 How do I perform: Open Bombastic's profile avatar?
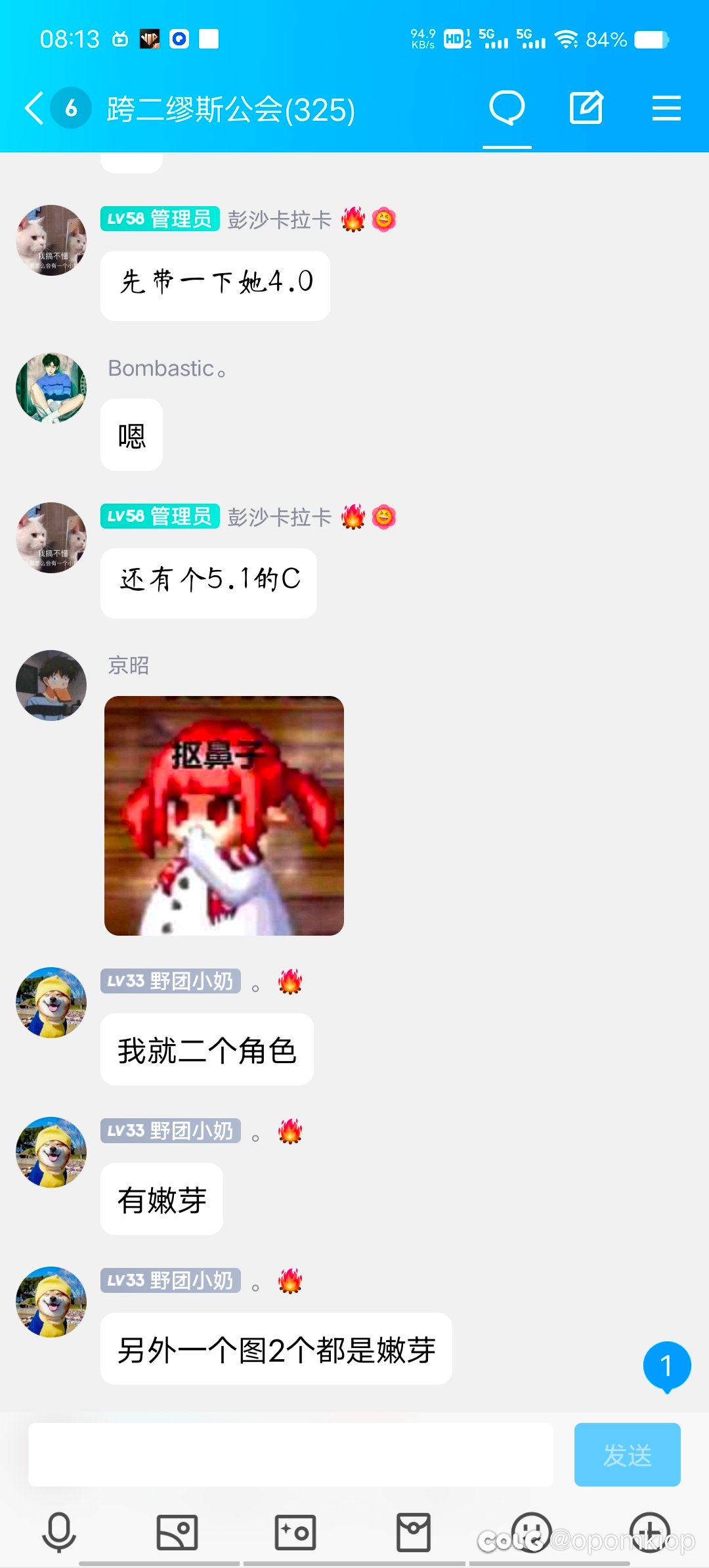[x=51, y=388]
